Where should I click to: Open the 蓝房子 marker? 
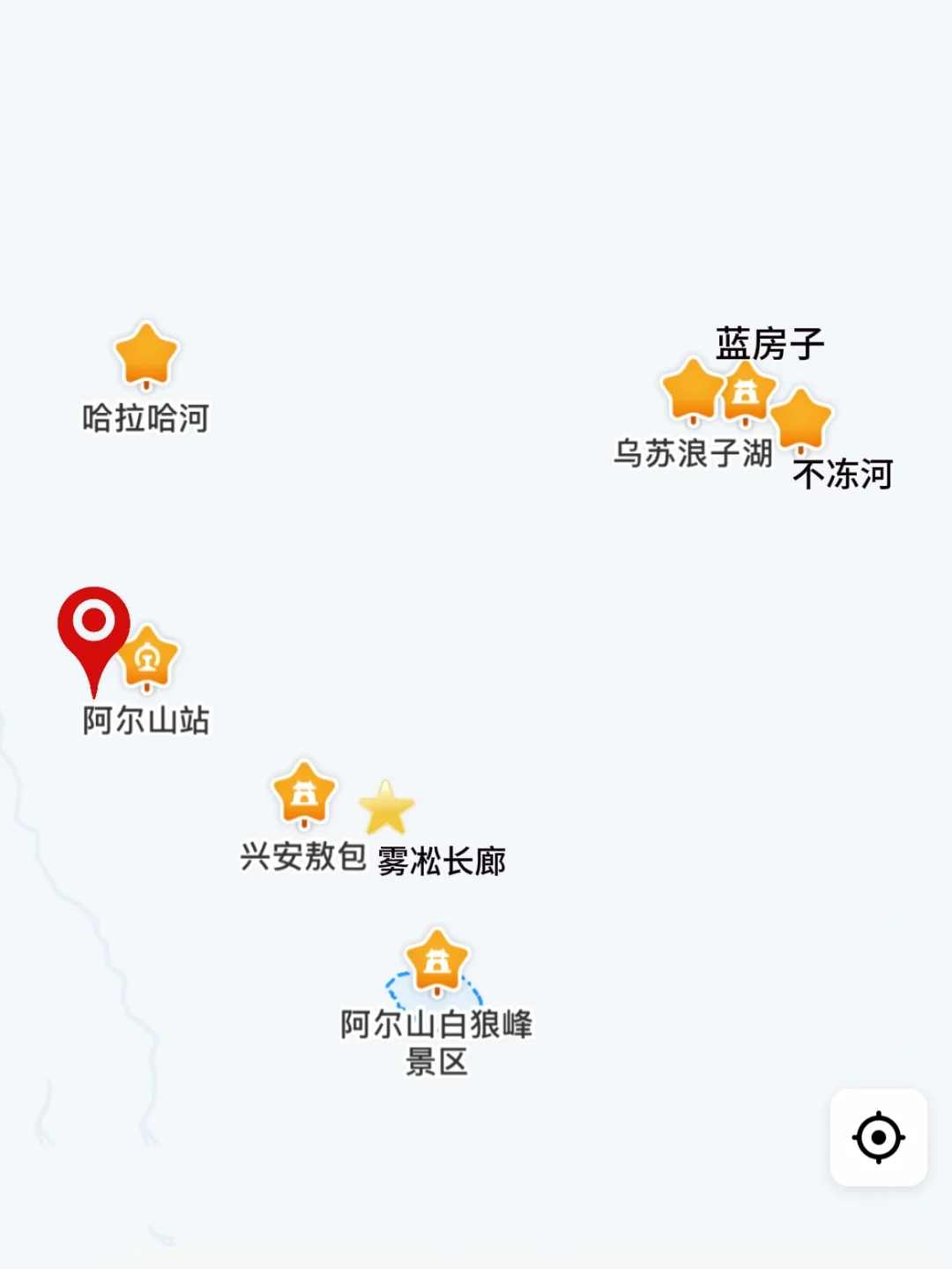[x=747, y=392]
